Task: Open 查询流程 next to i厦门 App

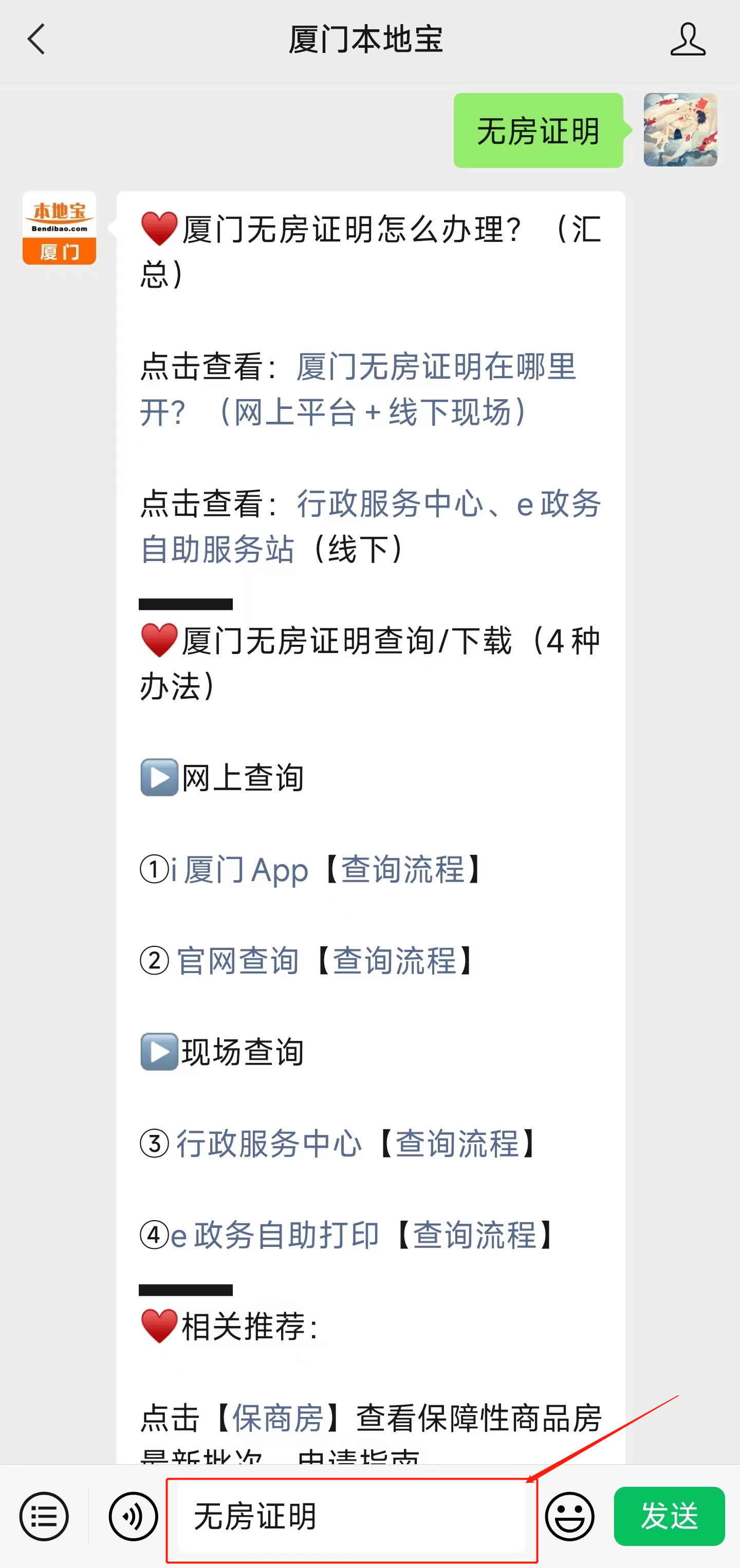Action: (x=402, y=869)
